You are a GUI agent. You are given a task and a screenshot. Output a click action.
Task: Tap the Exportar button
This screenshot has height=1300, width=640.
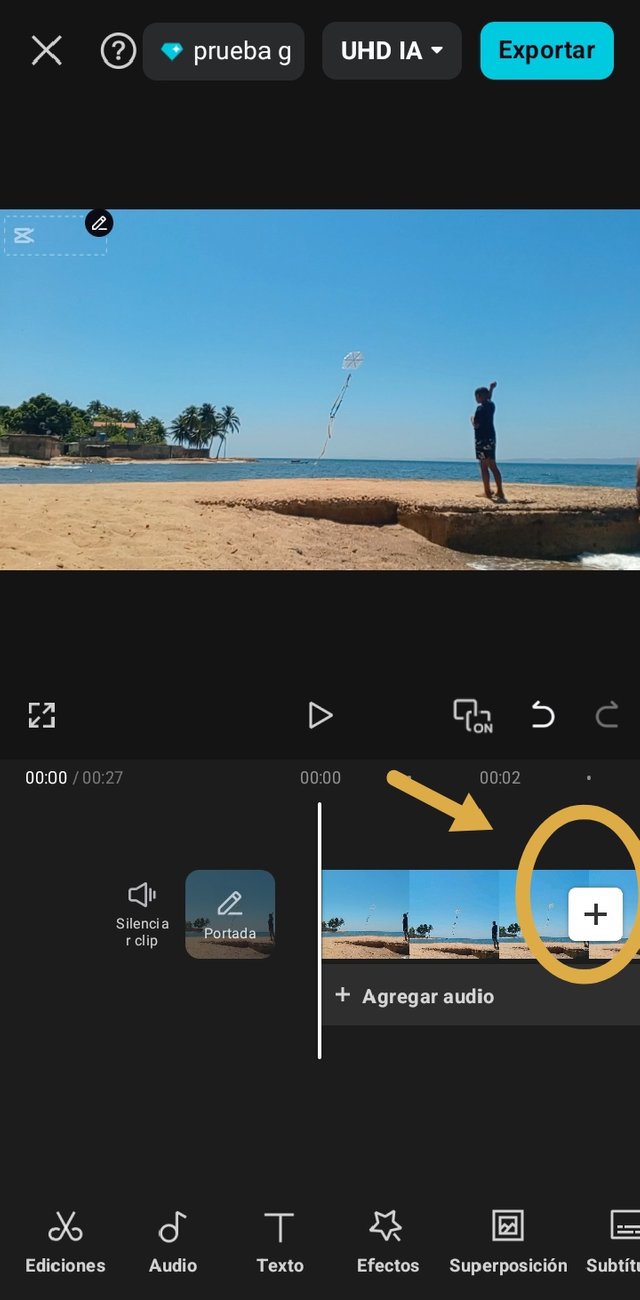(x=547, y=50)
